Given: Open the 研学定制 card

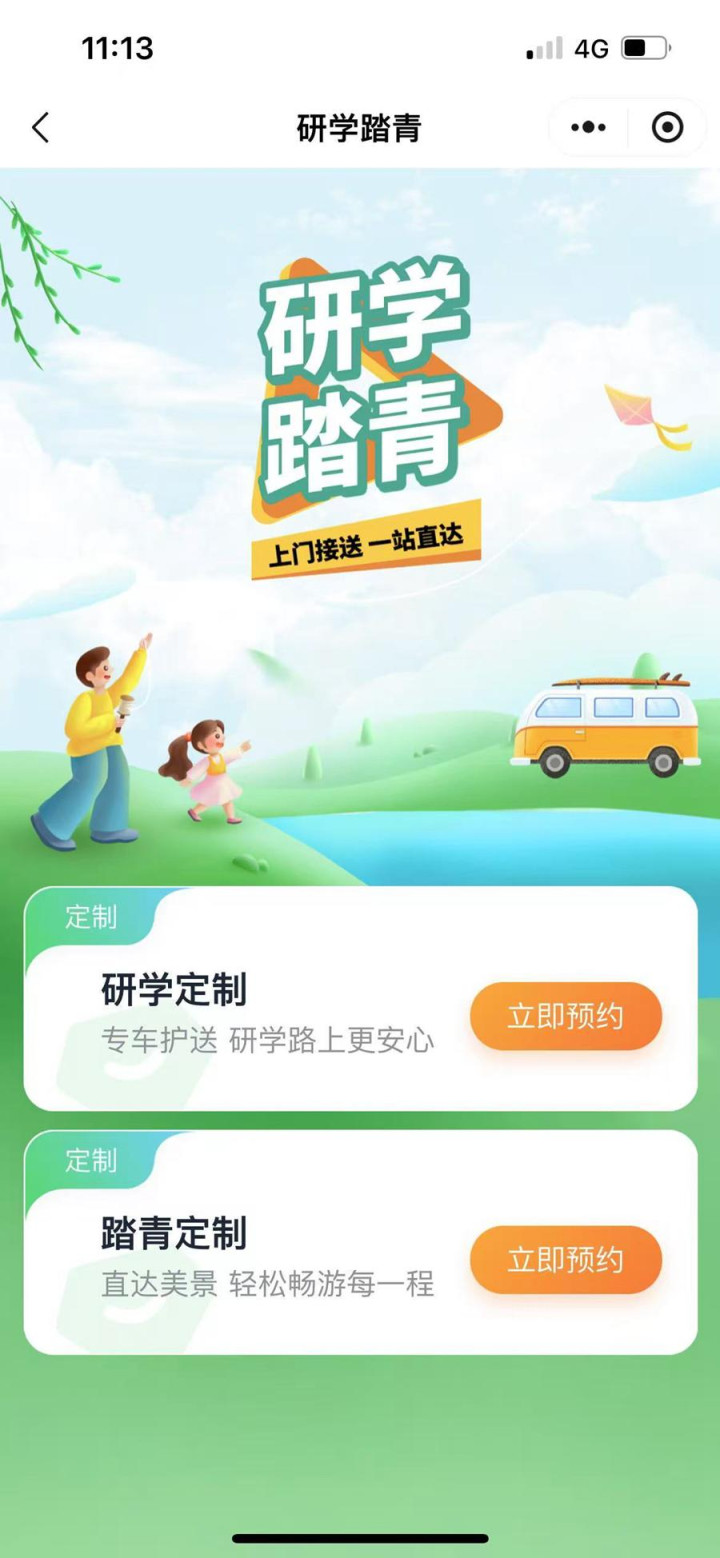Looking at the screenshot, I should point(360,998).
